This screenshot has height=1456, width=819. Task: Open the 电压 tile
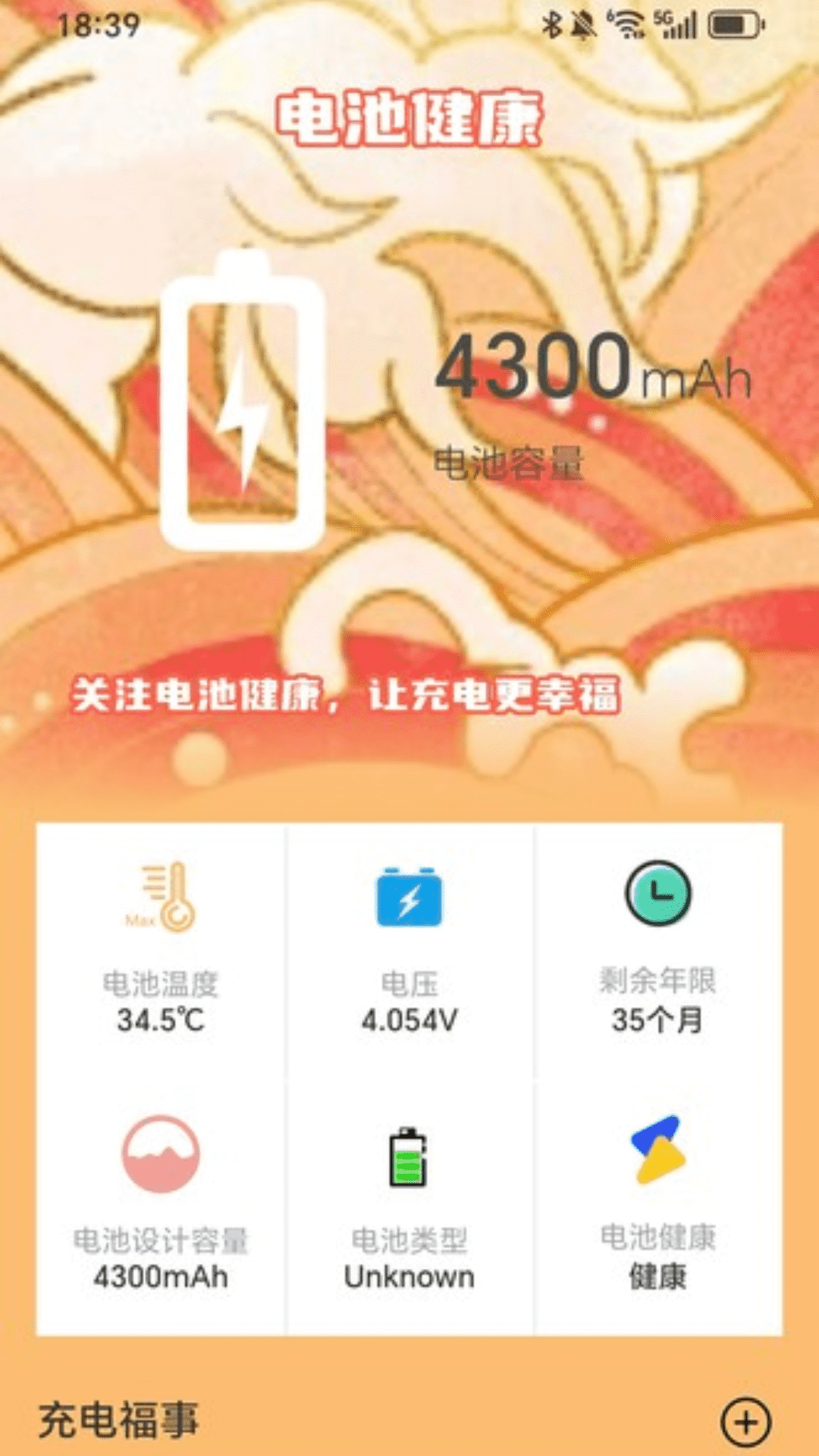[x=409, y=952]
